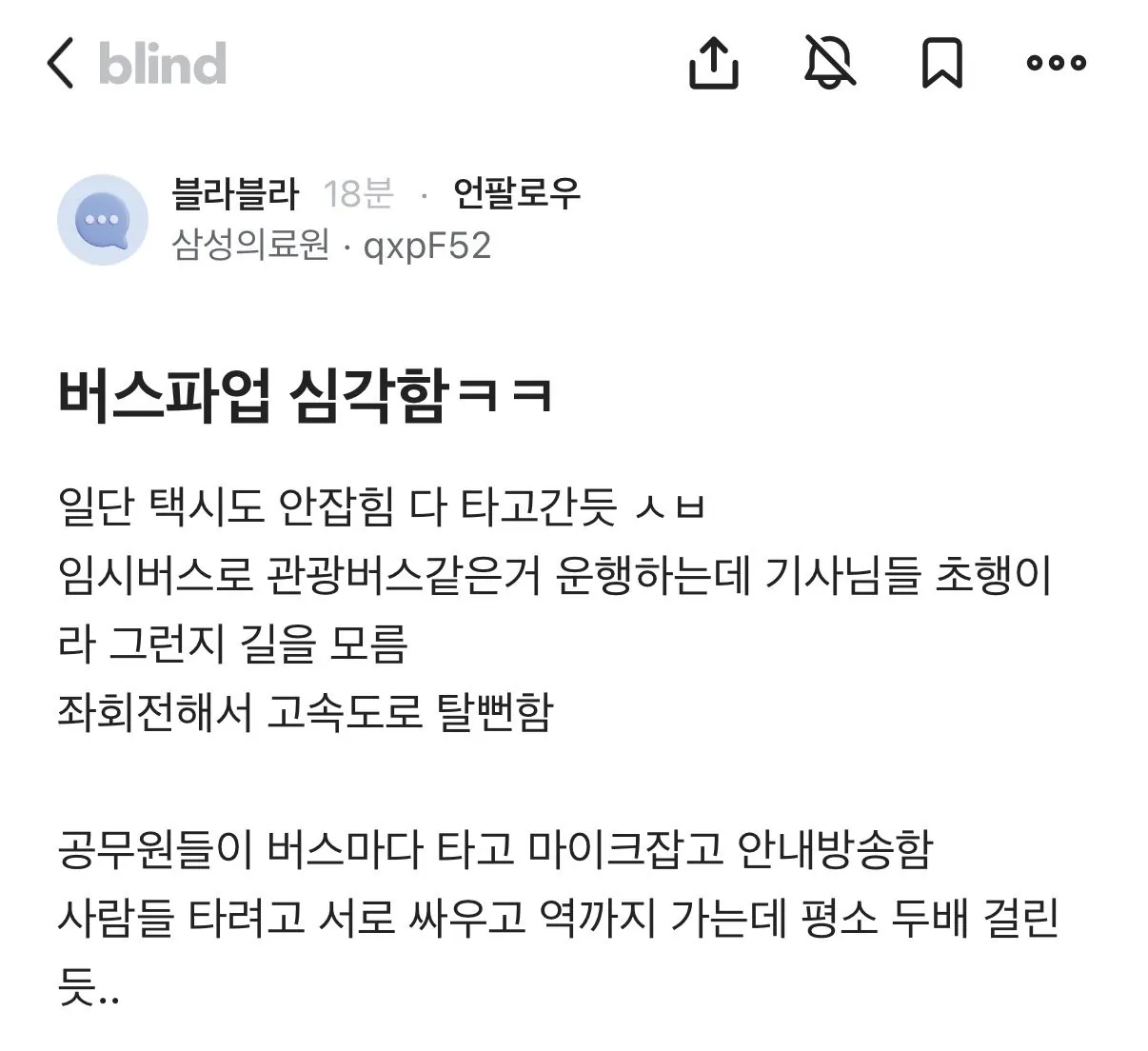
Task: Tap 언팔로우 to unfollow the author
Action: coord(516,193)
